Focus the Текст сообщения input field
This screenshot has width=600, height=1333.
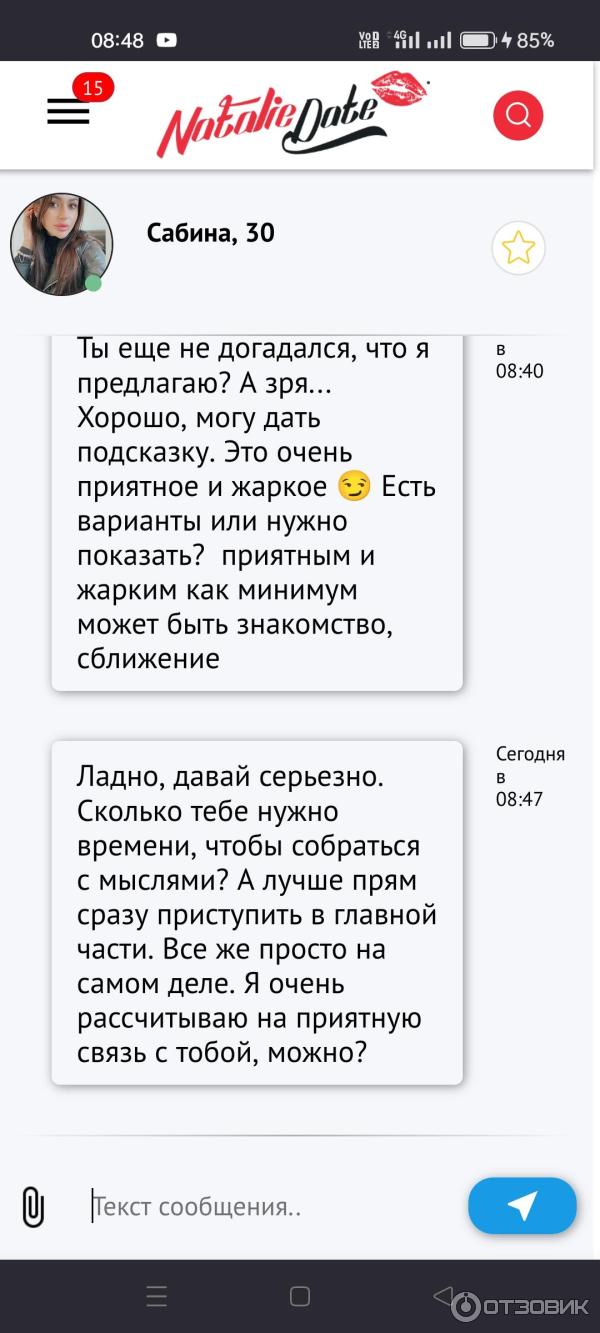(270, 1207)
